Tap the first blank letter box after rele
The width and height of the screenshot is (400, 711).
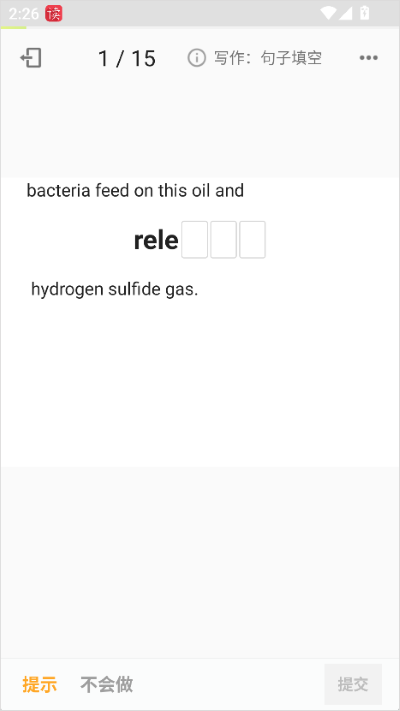point(195,240)
